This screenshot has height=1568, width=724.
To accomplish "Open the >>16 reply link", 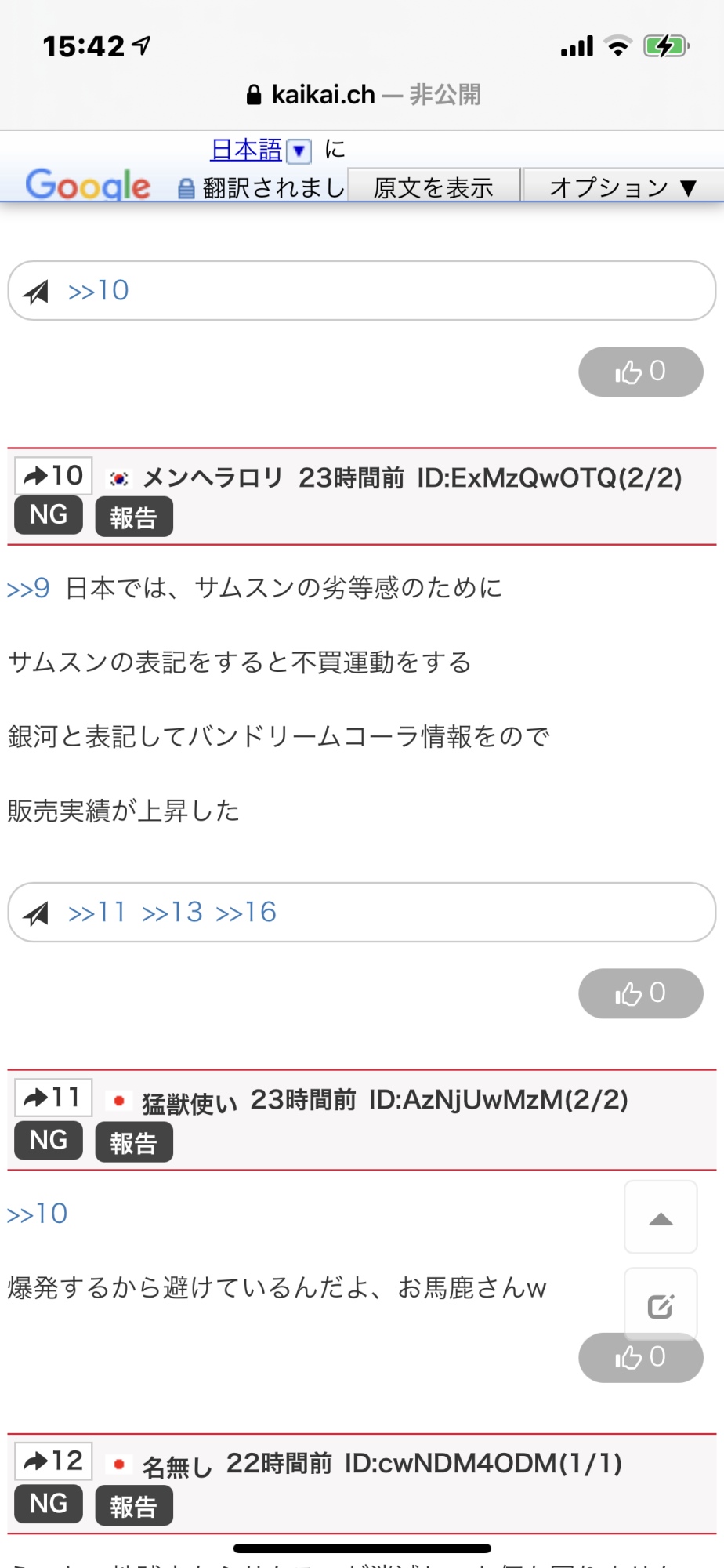I will tap(246, 913).
